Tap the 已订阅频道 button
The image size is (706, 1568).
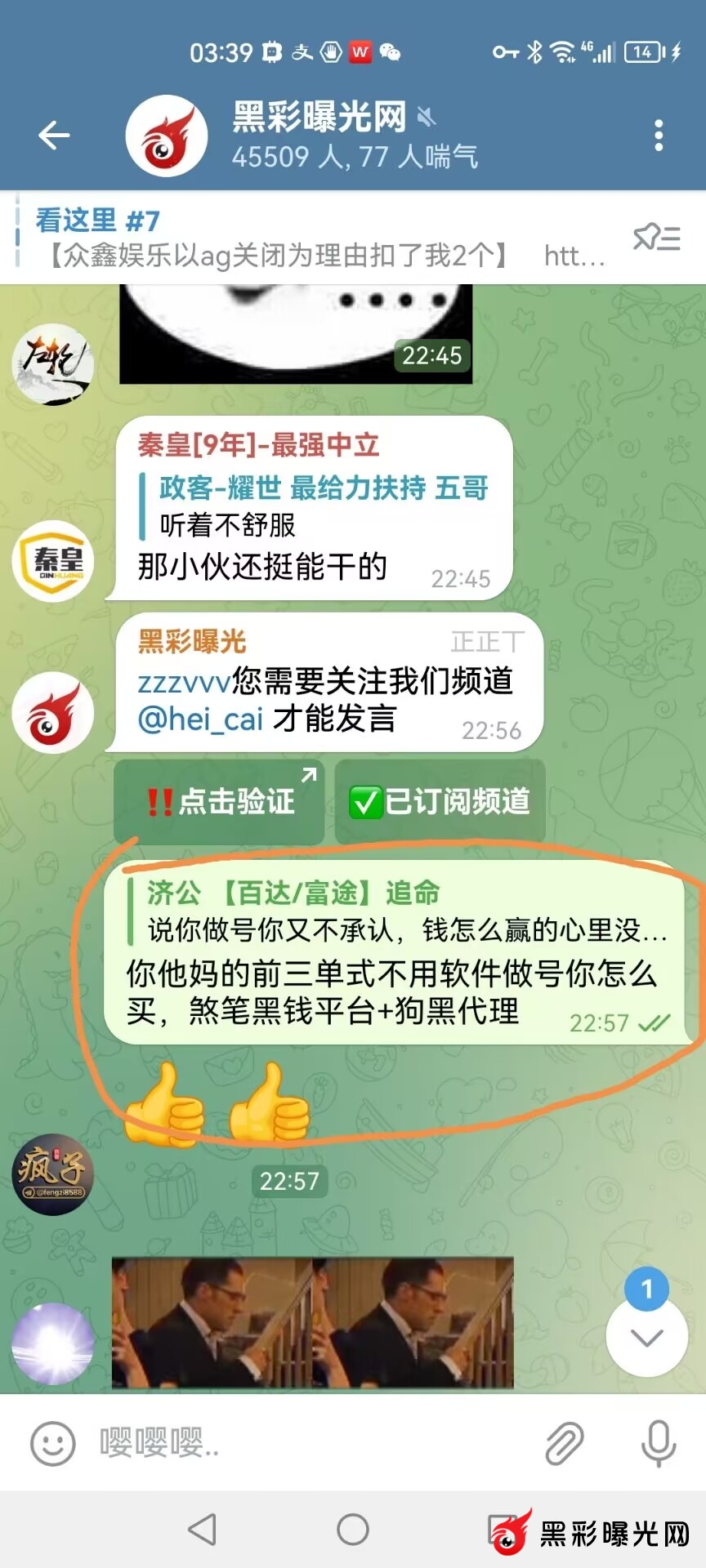pos(440,801)
